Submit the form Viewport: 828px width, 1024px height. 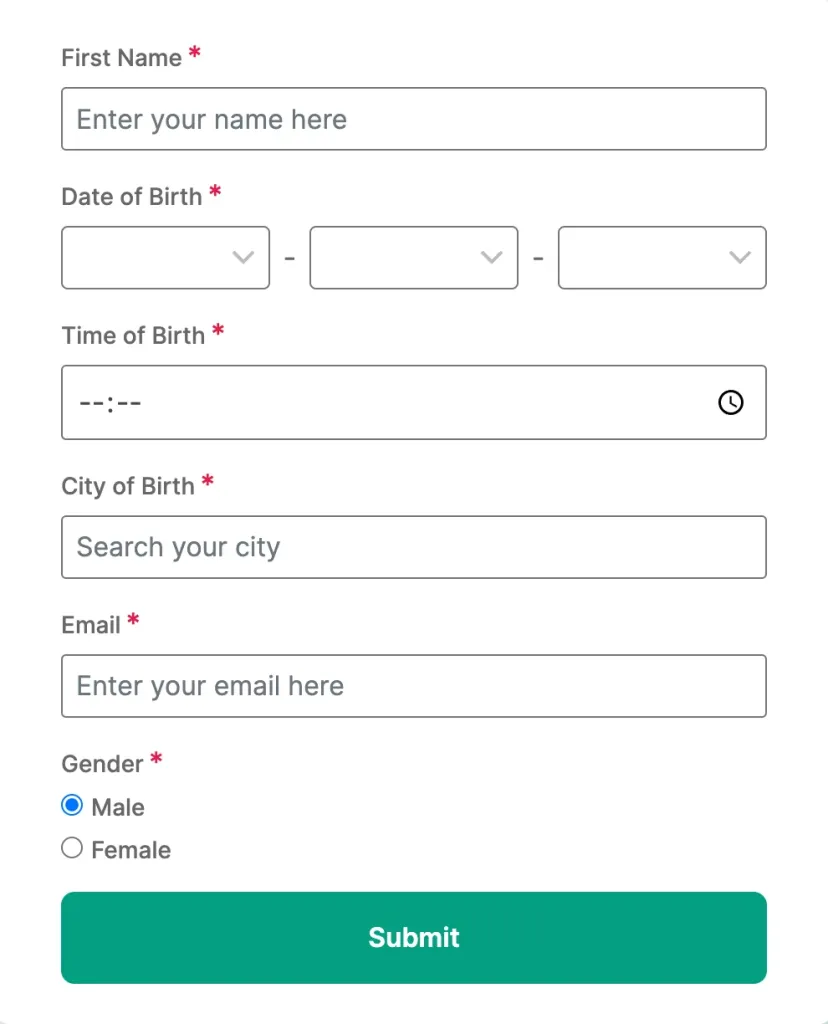(x=413, y=937)
